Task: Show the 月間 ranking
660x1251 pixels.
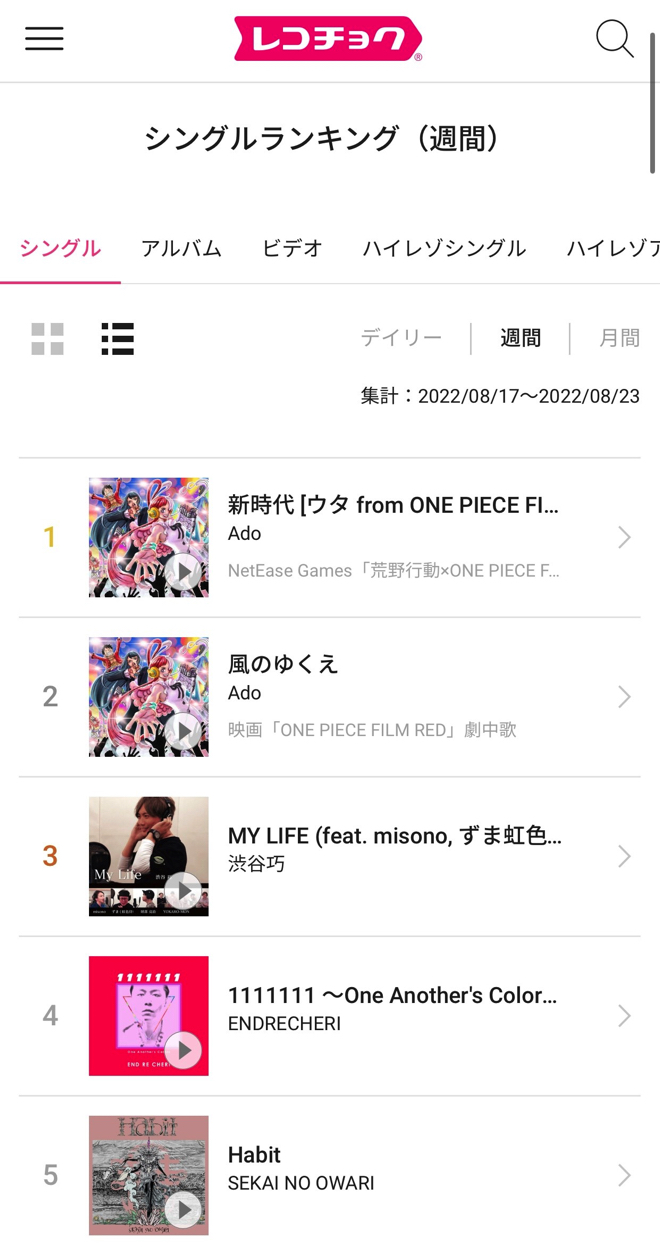Action: (x=619, y=338)
